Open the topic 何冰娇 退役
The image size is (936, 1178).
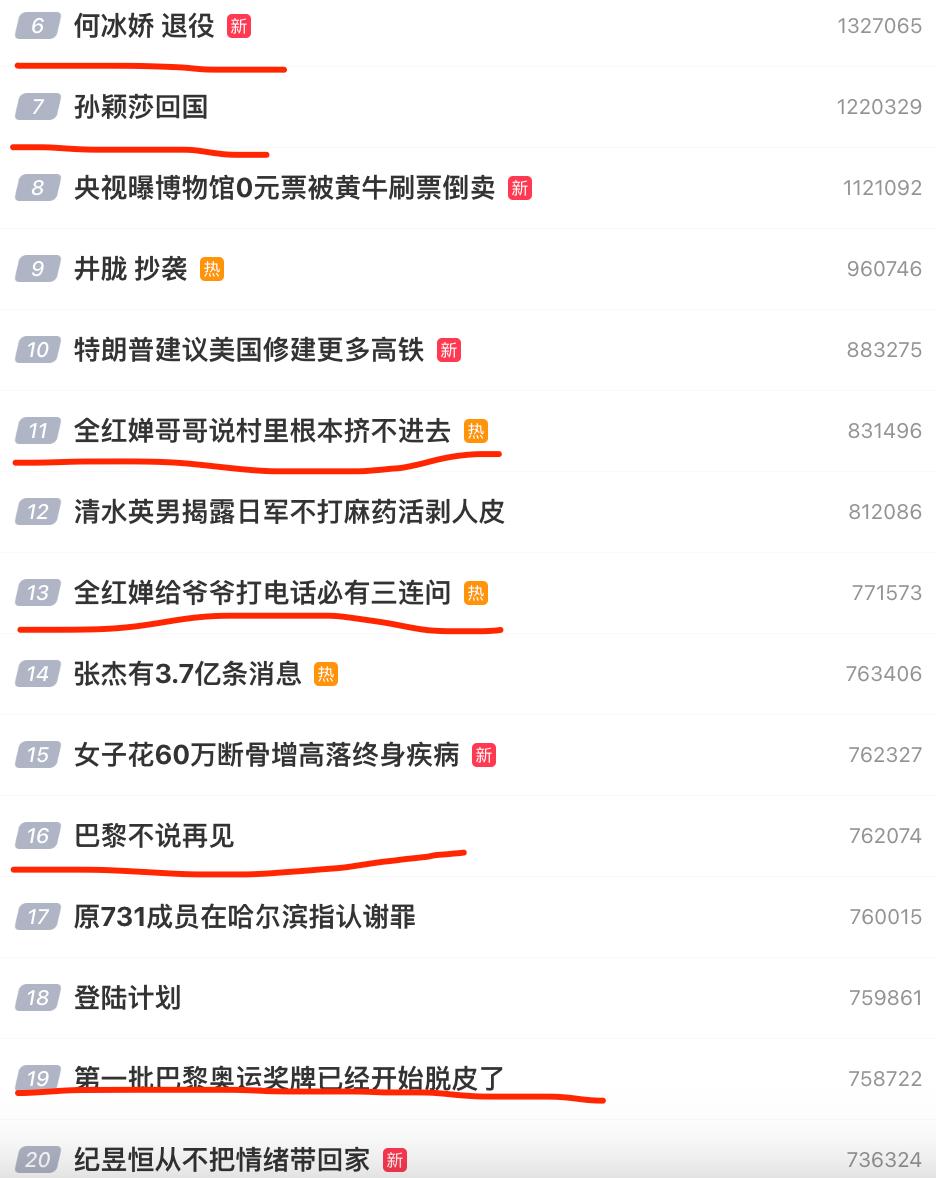(x=144, y=26)
